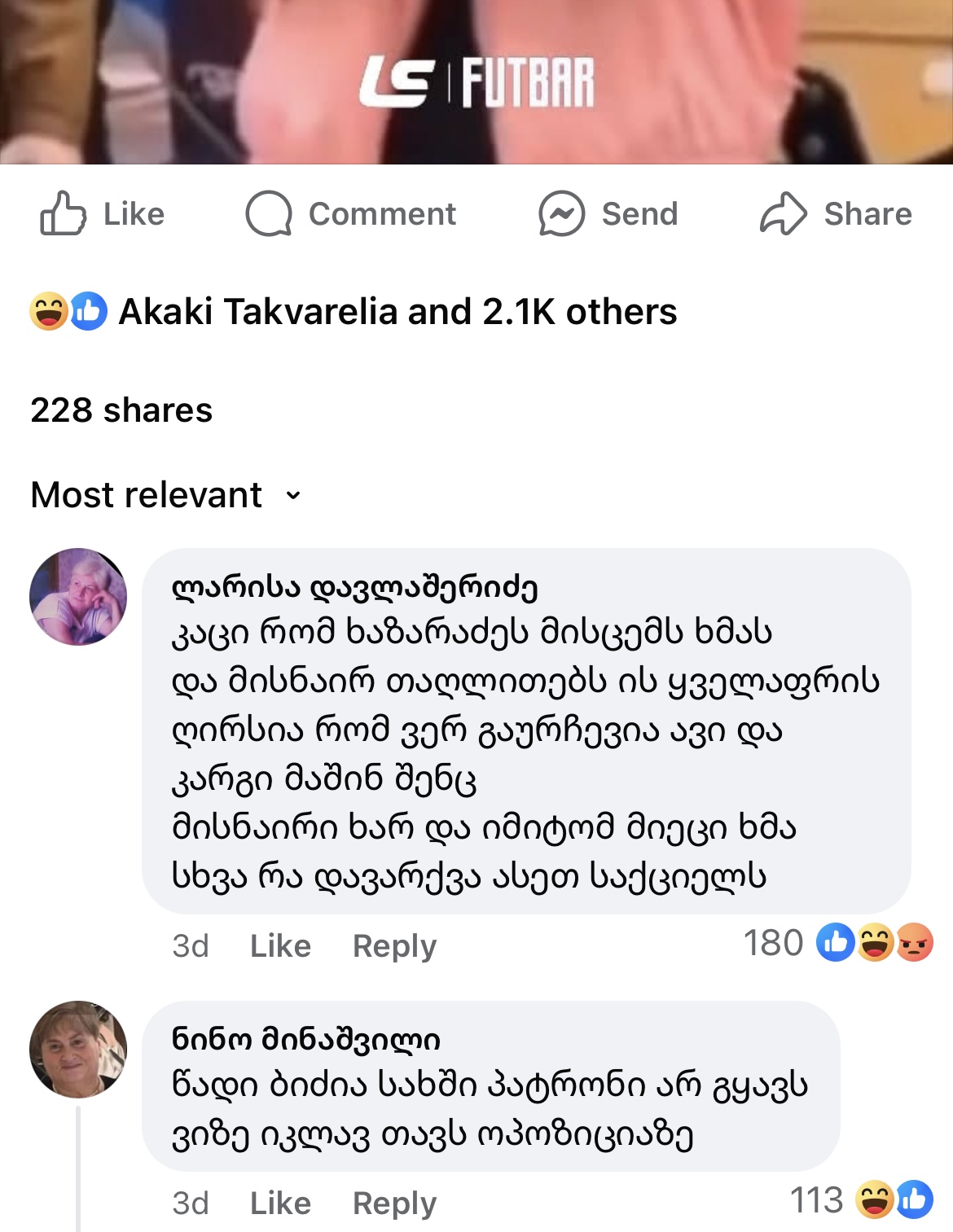Reply to ნინო მინაშვილი's comment
Image resolution: width=953 pixels, height=1232 pixels.
(394, 1204)
